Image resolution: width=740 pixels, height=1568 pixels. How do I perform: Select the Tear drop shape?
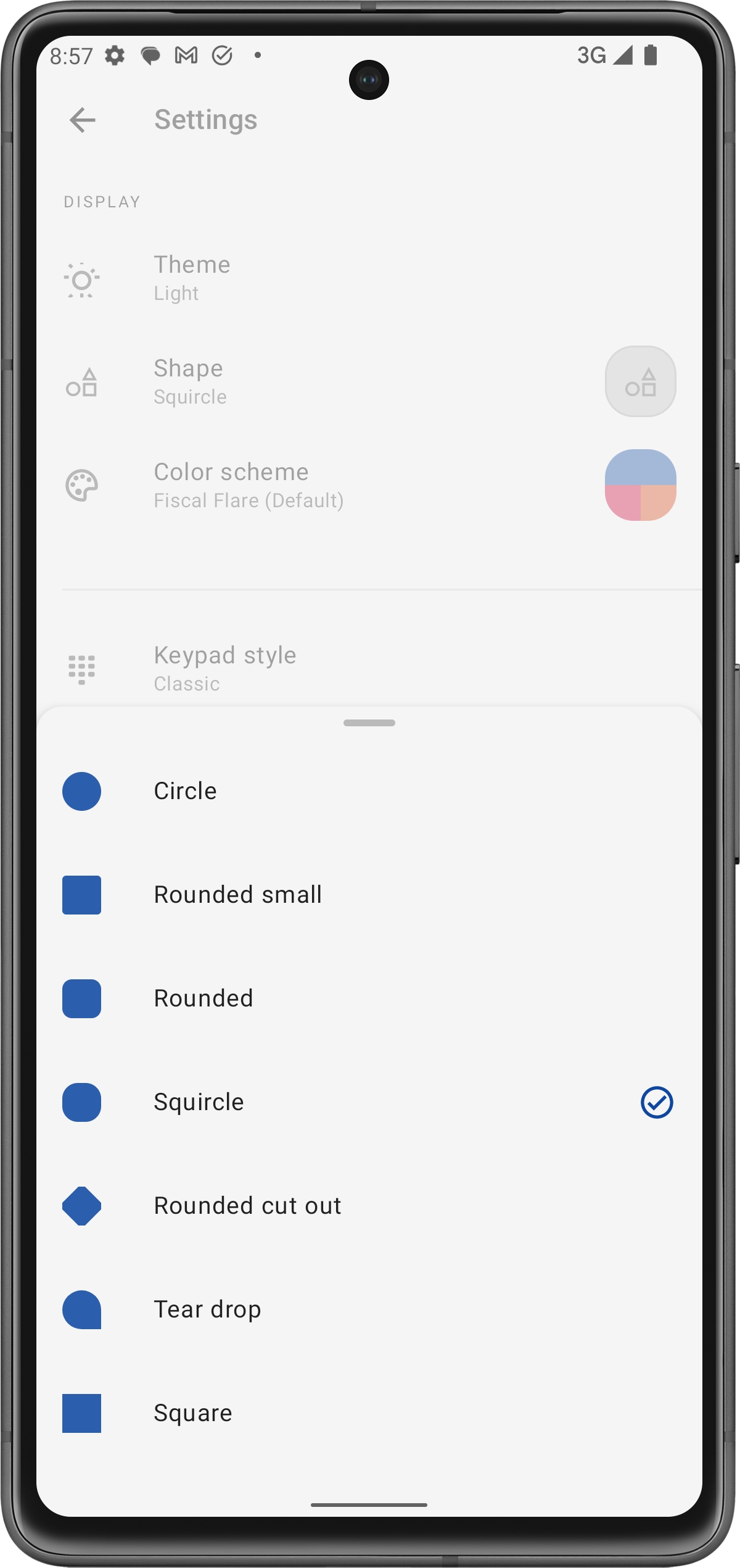[207, 1309]
